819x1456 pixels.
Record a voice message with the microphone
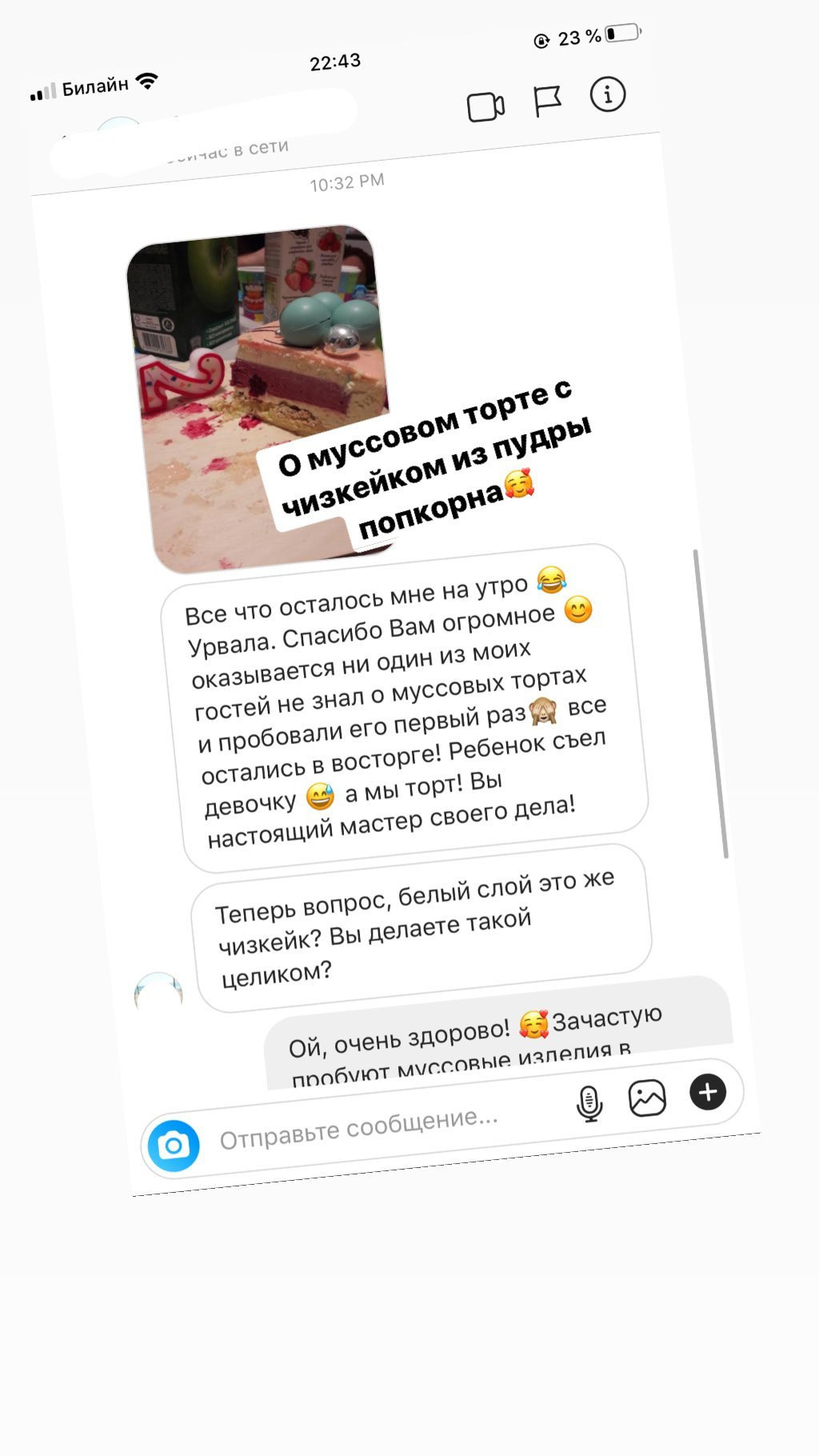(589, 1100)
